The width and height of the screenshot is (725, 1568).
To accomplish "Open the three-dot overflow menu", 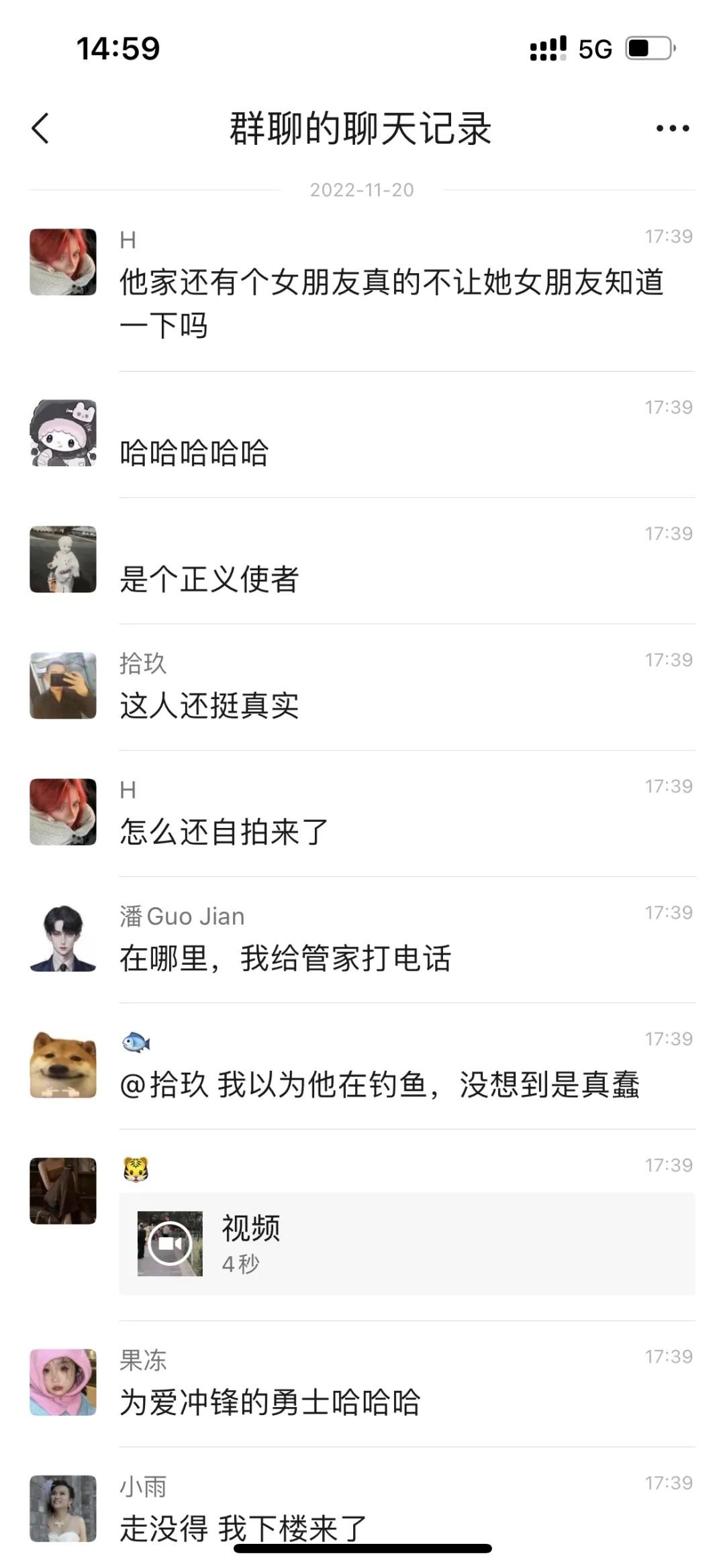I will tap(673, 128).
